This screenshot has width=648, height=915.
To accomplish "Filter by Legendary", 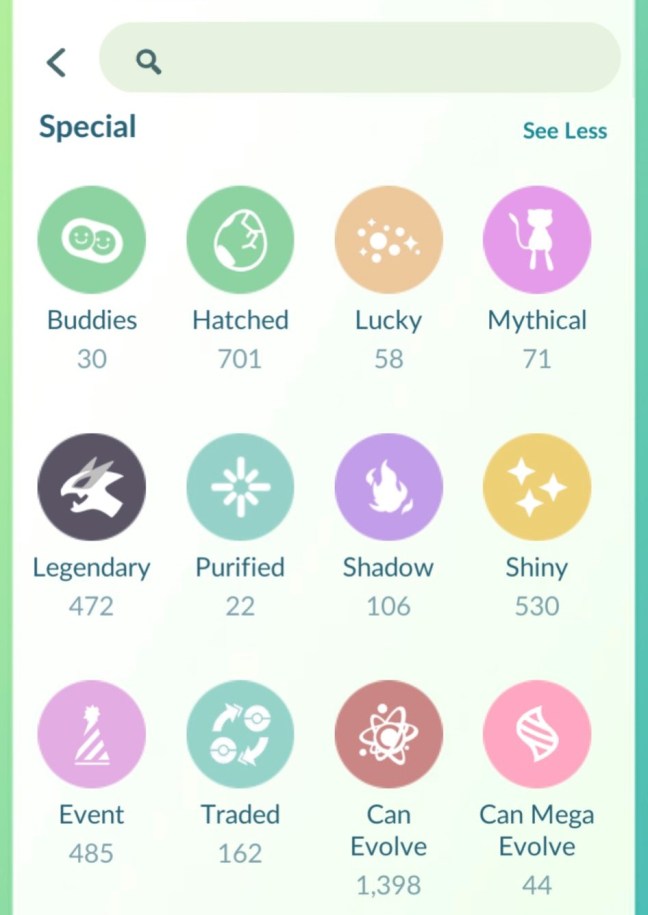I will pyautogui.click(x=92, y=487).
